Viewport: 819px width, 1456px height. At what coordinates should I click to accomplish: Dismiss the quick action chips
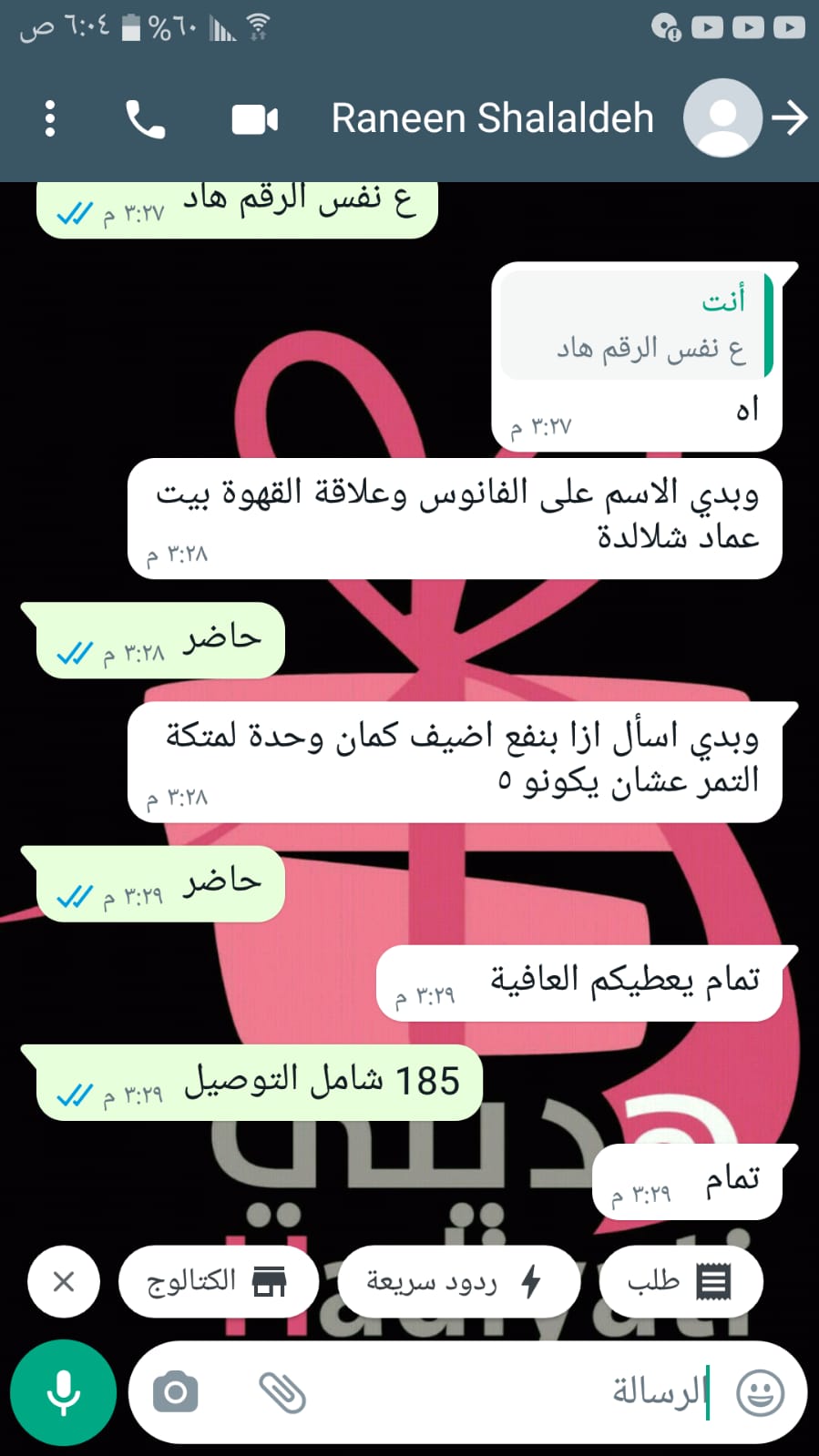tap(64, 1282)
